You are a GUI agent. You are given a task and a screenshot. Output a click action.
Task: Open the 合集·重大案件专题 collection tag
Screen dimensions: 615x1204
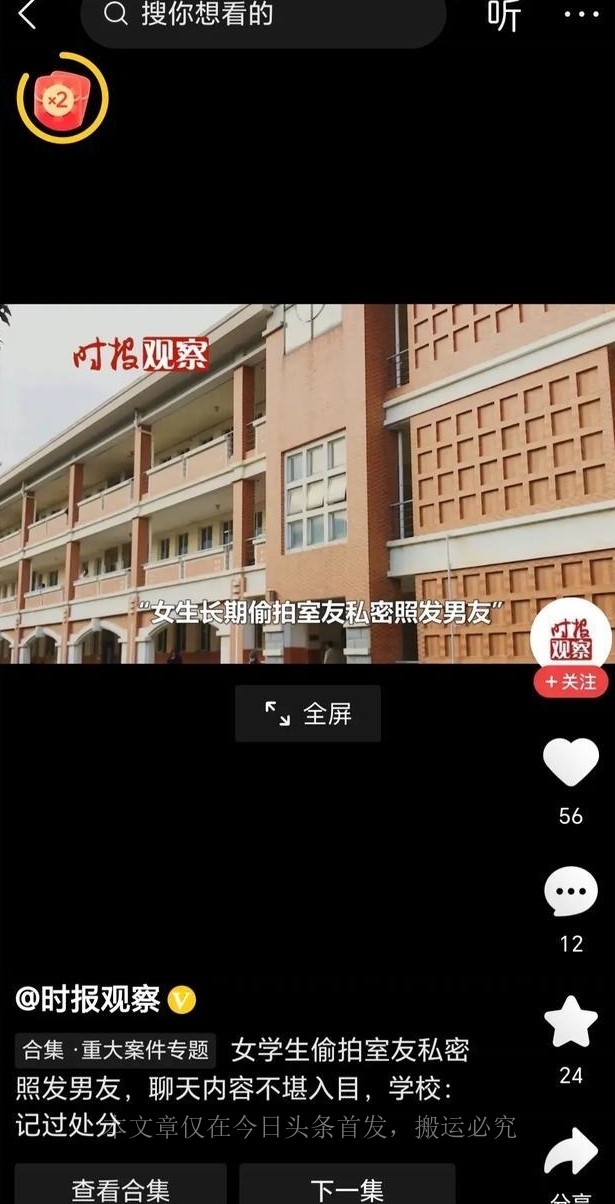coord(116,1050)
